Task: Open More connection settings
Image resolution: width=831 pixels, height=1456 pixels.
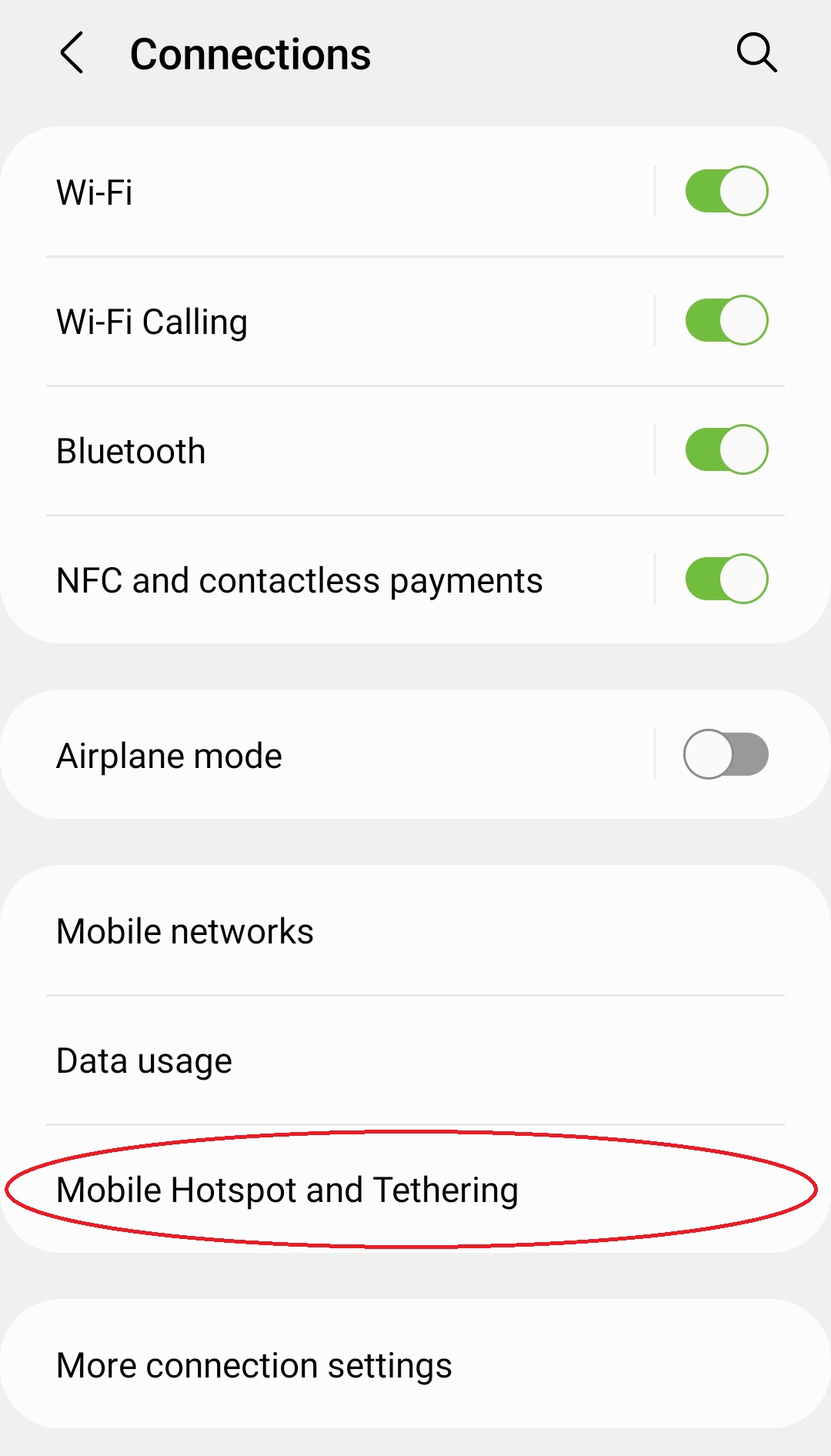Action: click(308, 1365)
